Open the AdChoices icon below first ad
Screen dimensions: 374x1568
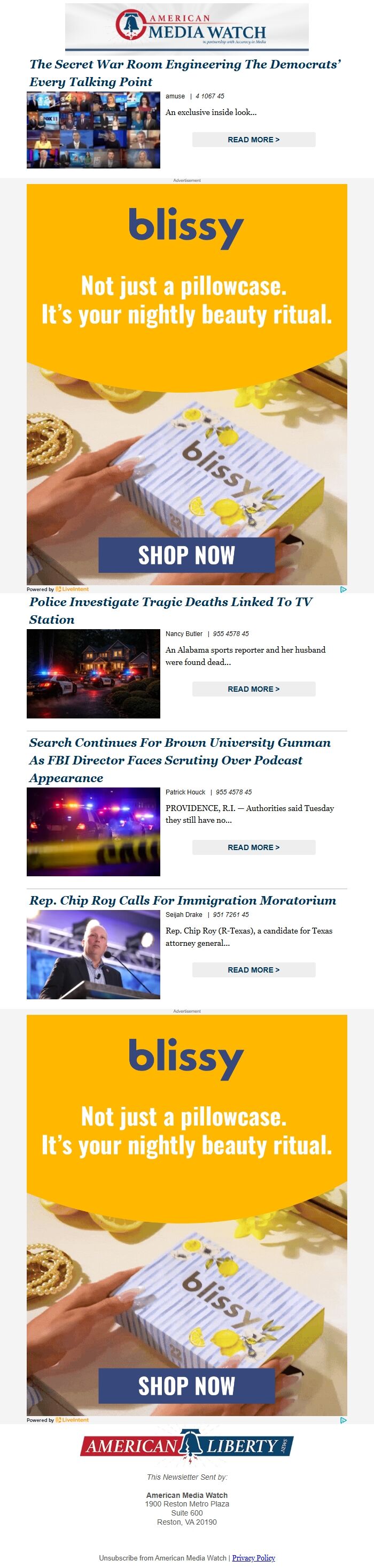tap(343, 589)
